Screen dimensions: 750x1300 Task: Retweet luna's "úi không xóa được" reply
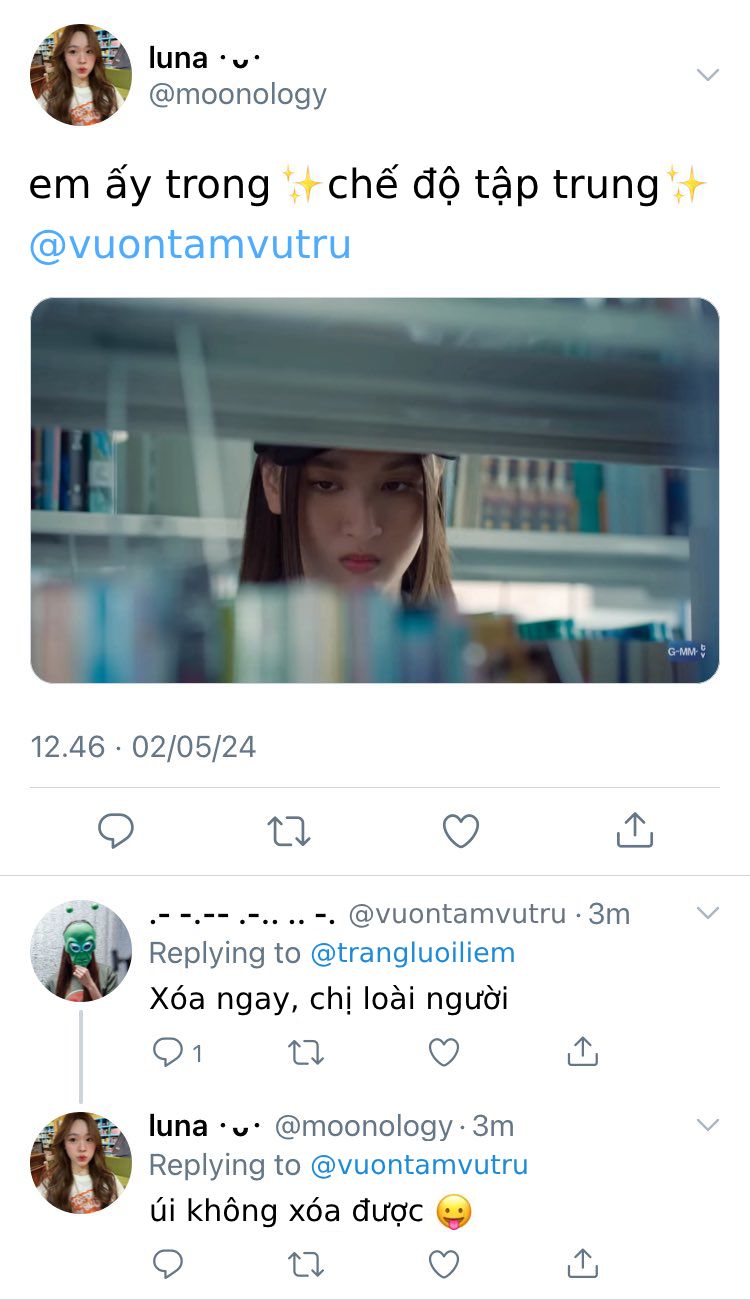pyautogui.click(x=306, y=1265)
